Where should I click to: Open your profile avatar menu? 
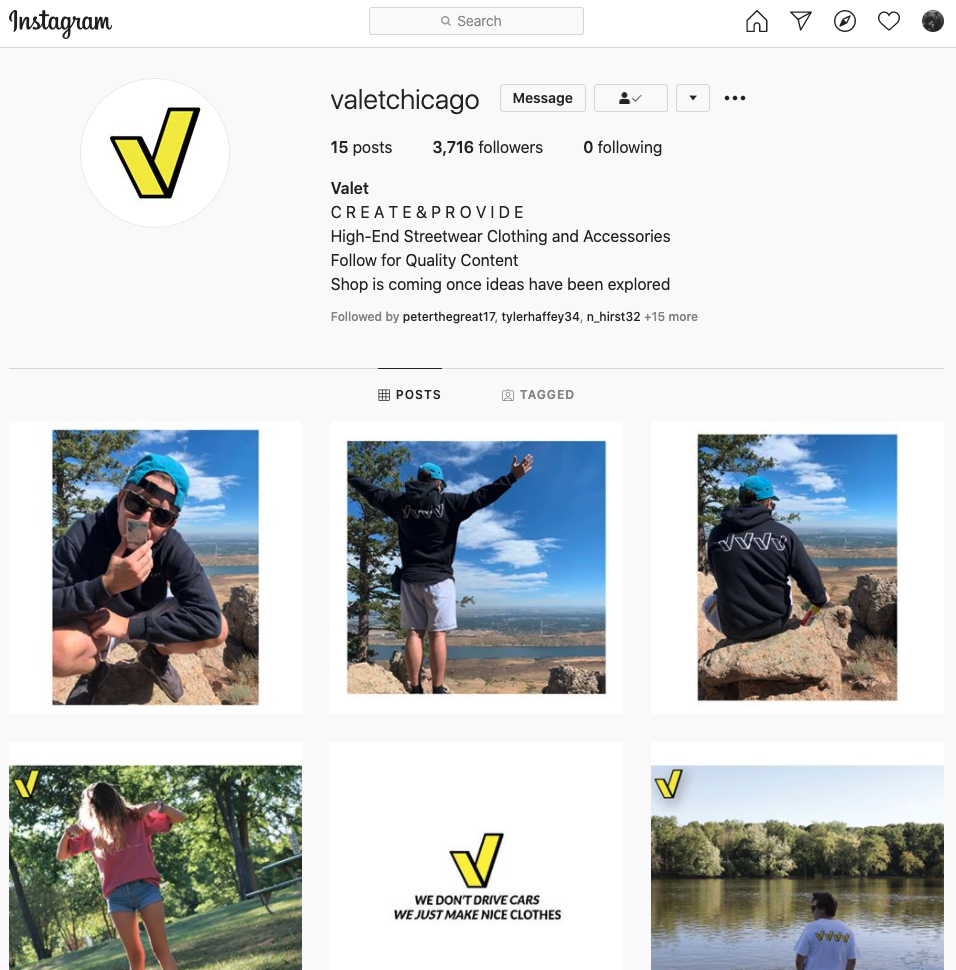click(933, 21)
